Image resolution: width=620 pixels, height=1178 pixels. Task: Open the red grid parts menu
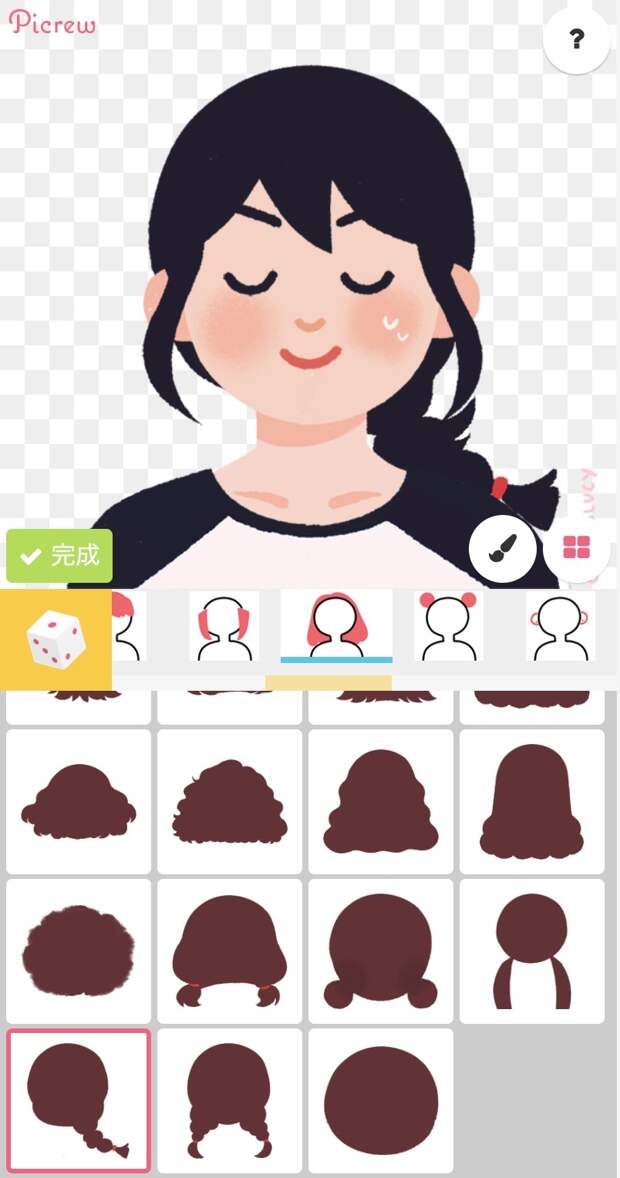pos(577,549)
